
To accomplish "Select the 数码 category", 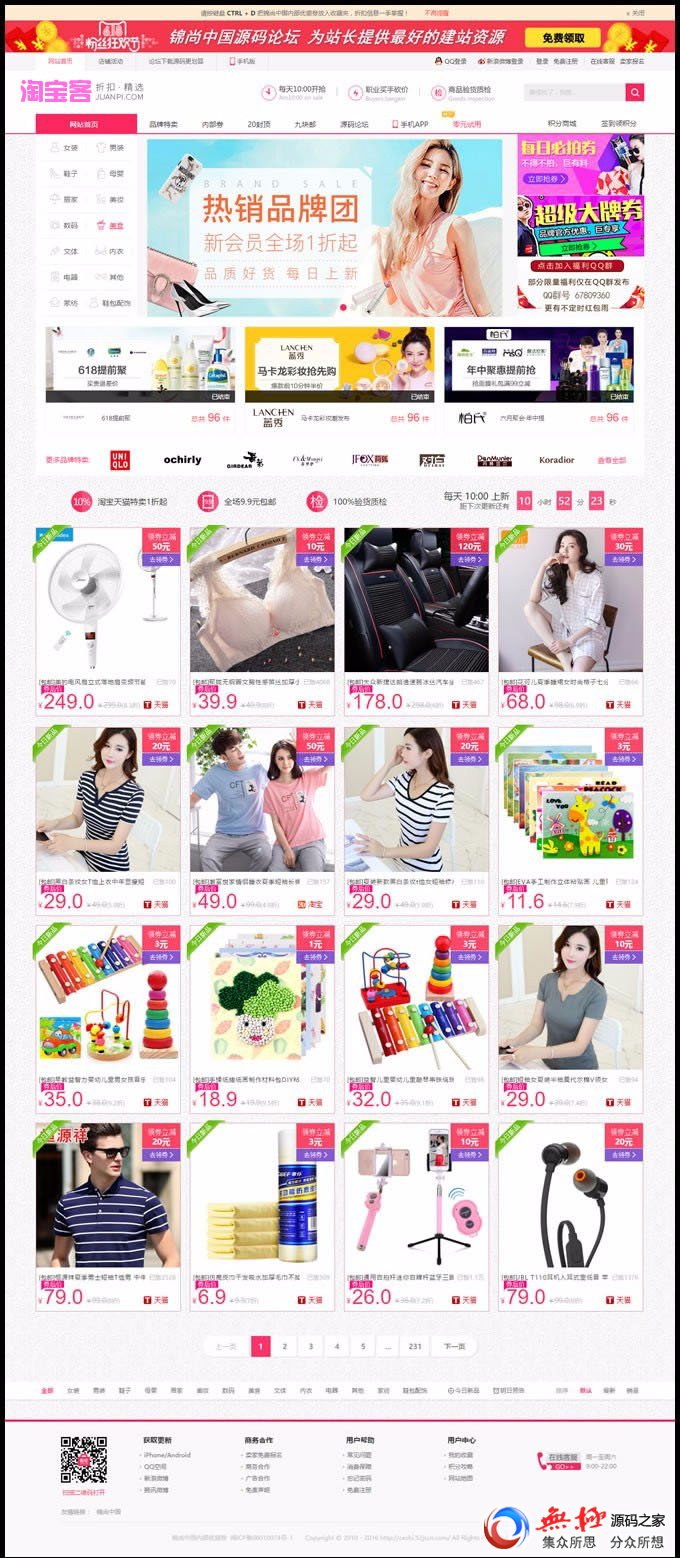I will tap(64, 225).
